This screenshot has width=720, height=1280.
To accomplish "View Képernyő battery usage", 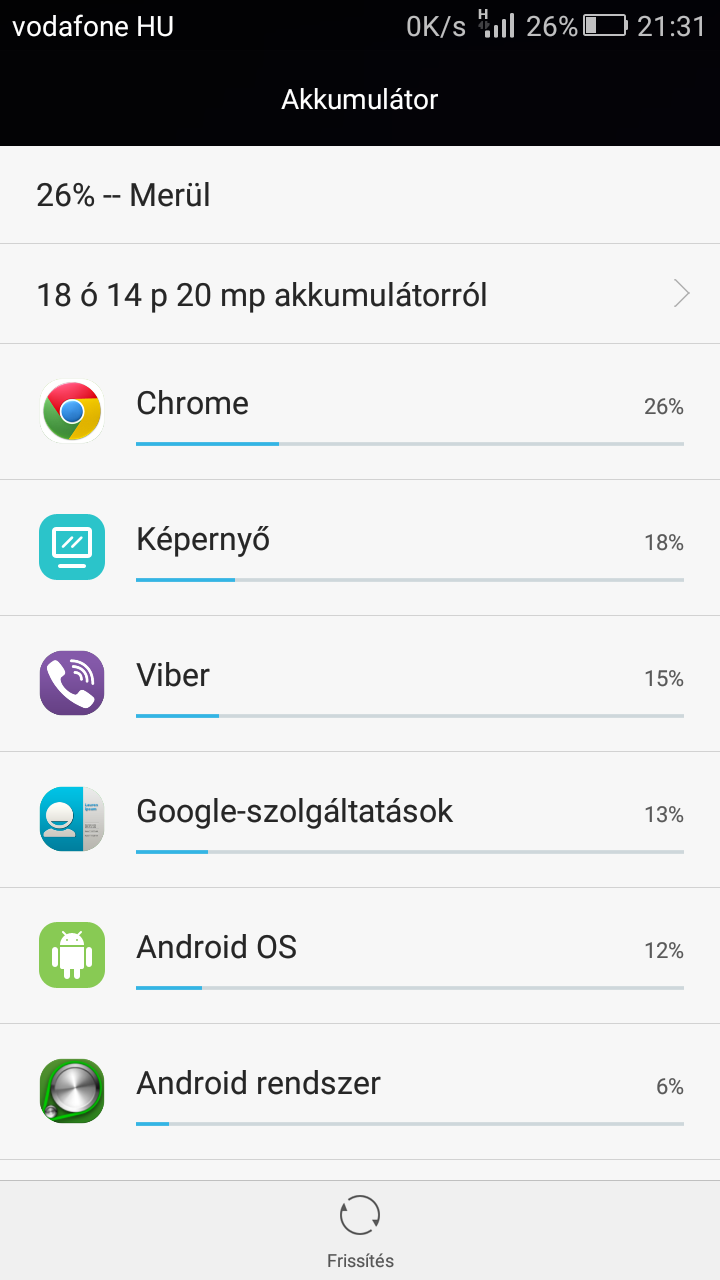I will coord(360,547).
